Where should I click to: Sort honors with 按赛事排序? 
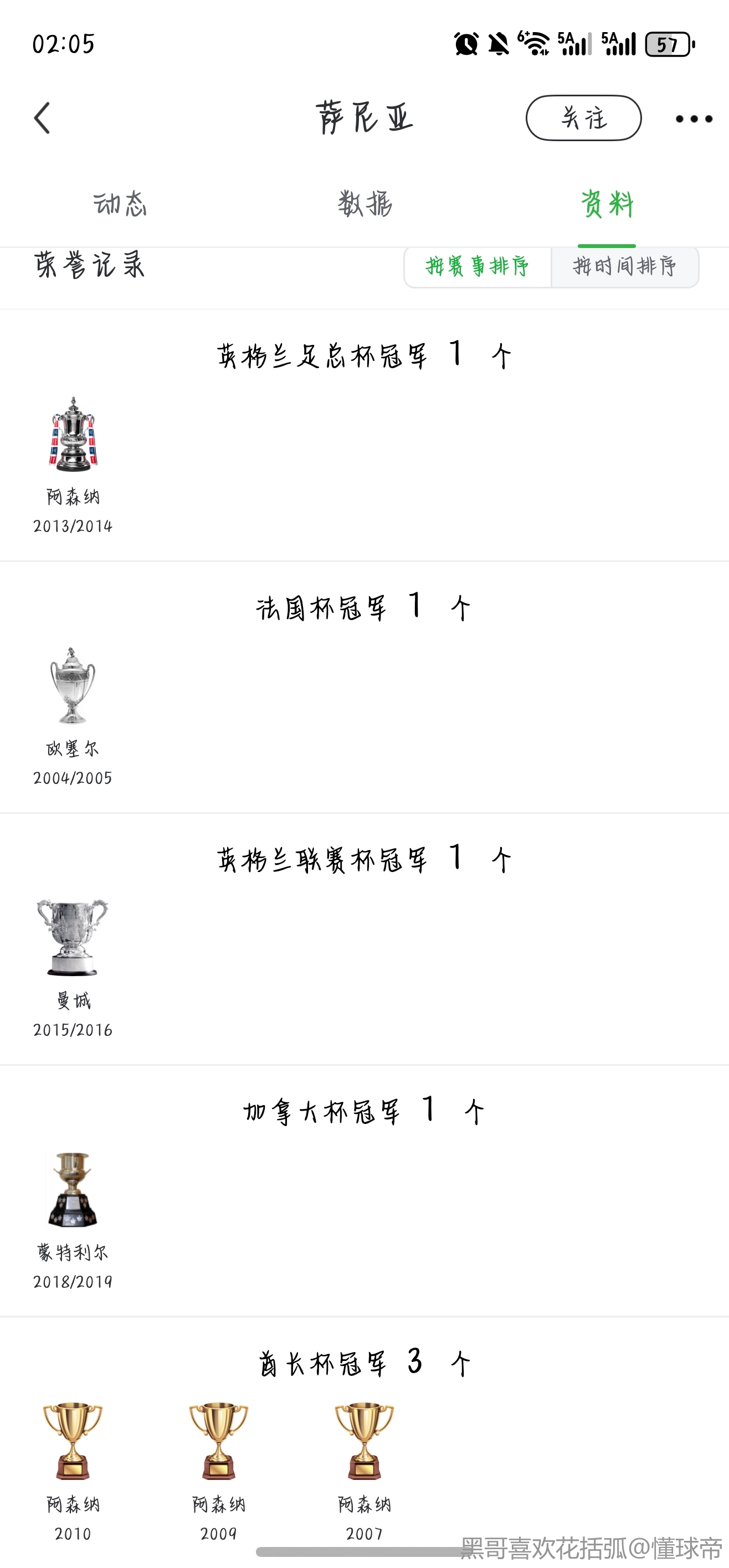coord(478,267)
